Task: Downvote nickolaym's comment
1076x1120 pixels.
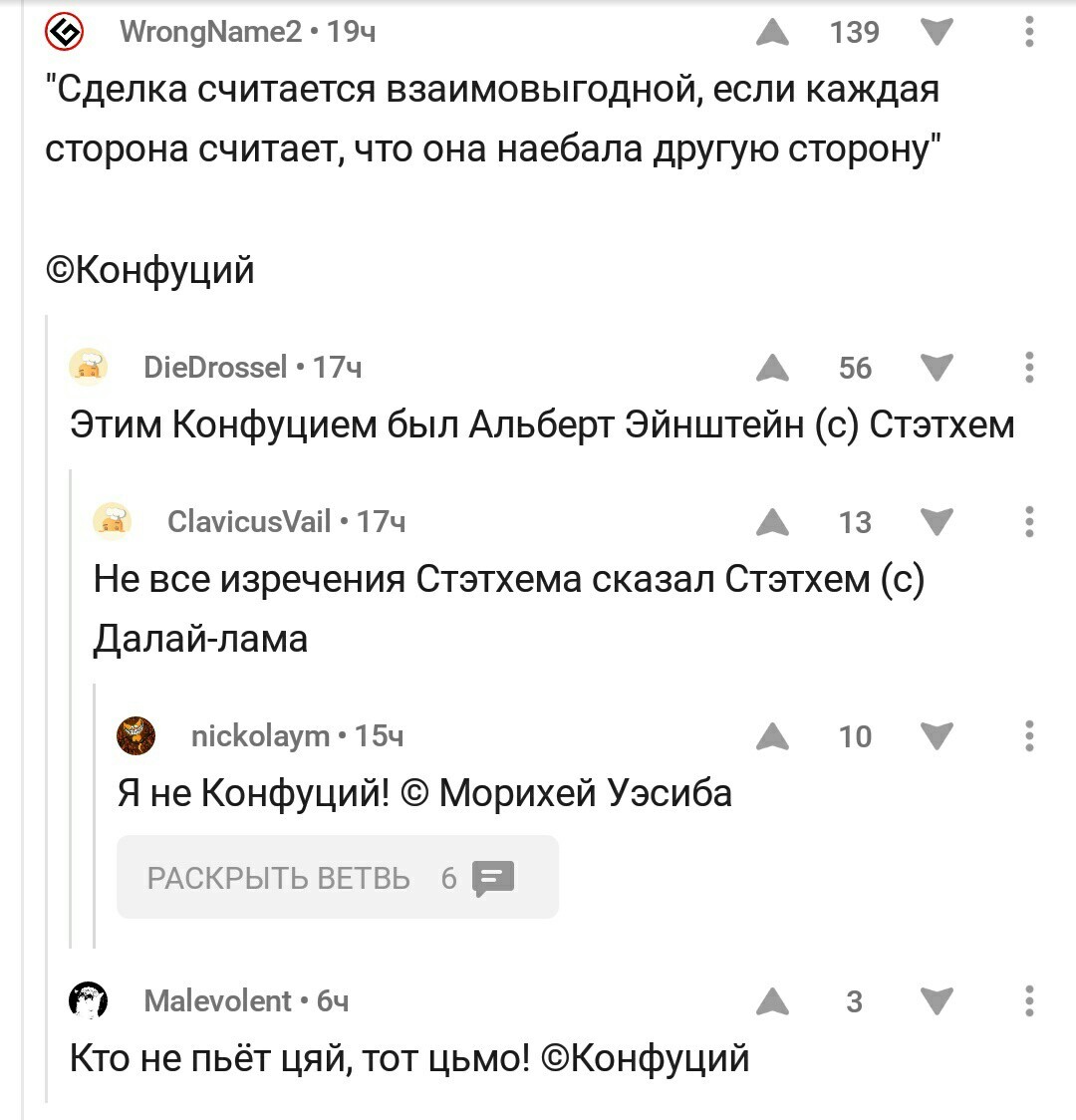Action: tap(937, 737)
